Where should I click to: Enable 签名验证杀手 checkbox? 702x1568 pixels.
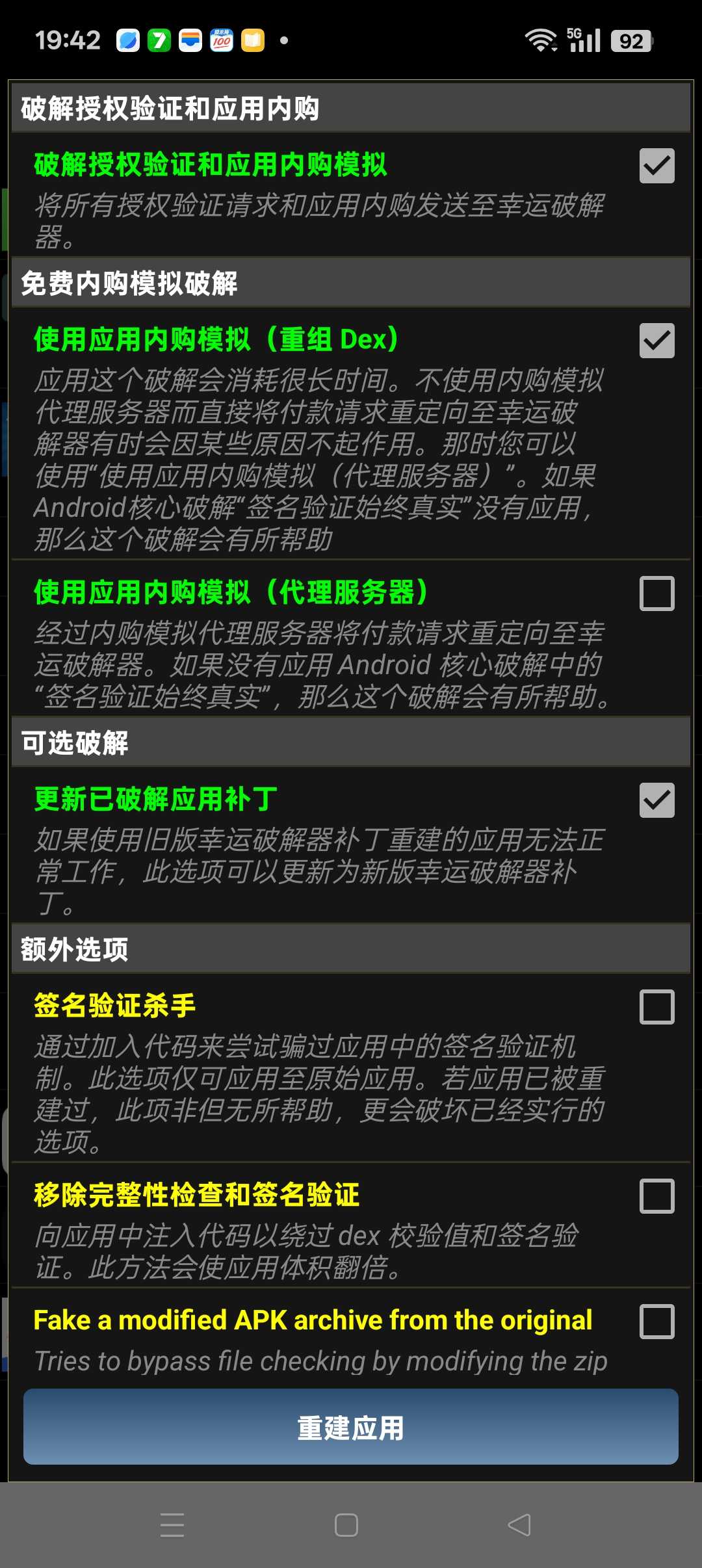point(656,1007)
